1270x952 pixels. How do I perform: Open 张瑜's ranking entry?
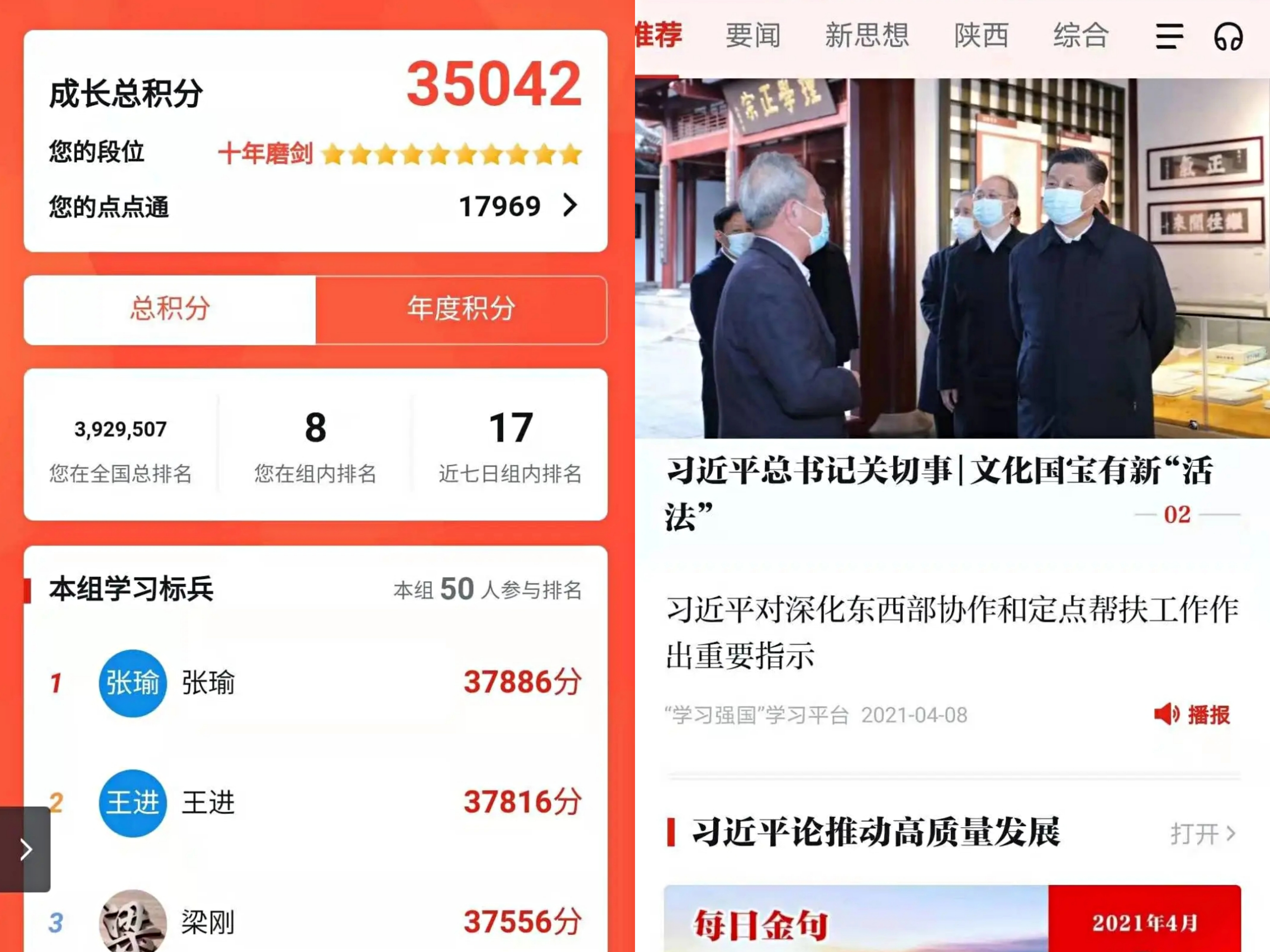point(315,683)
